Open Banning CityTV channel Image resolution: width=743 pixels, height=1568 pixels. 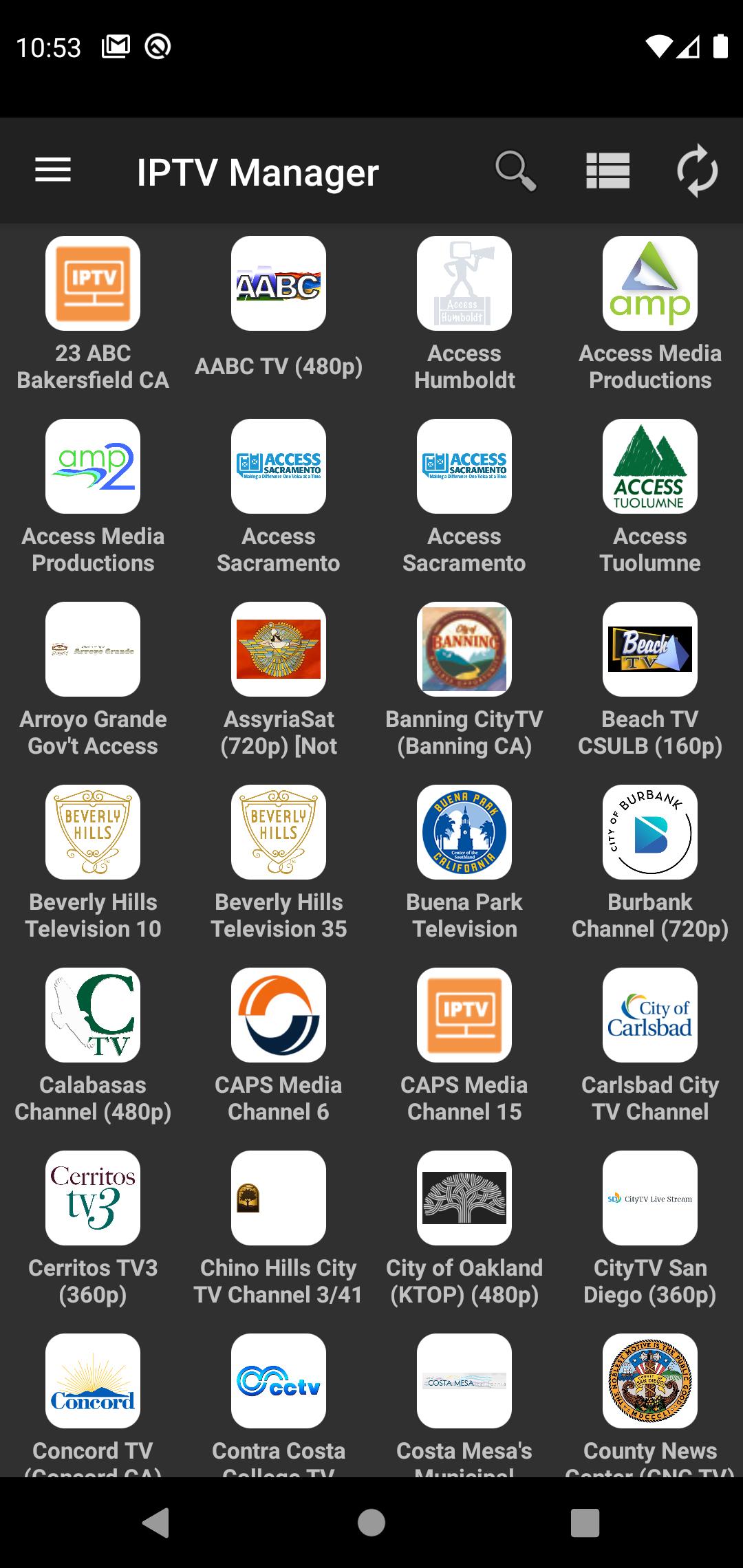[464, 680]
